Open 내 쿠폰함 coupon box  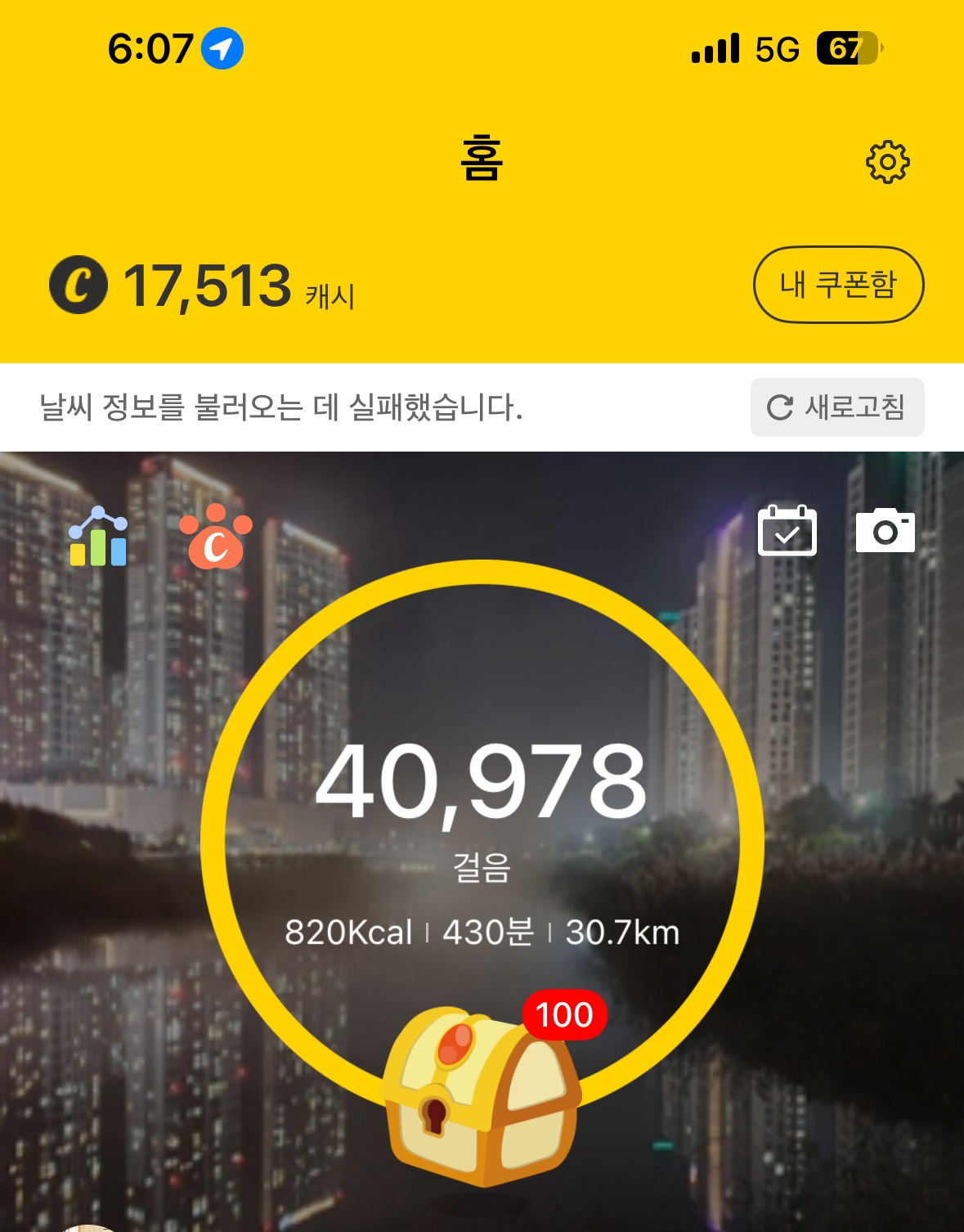point(838,285)
